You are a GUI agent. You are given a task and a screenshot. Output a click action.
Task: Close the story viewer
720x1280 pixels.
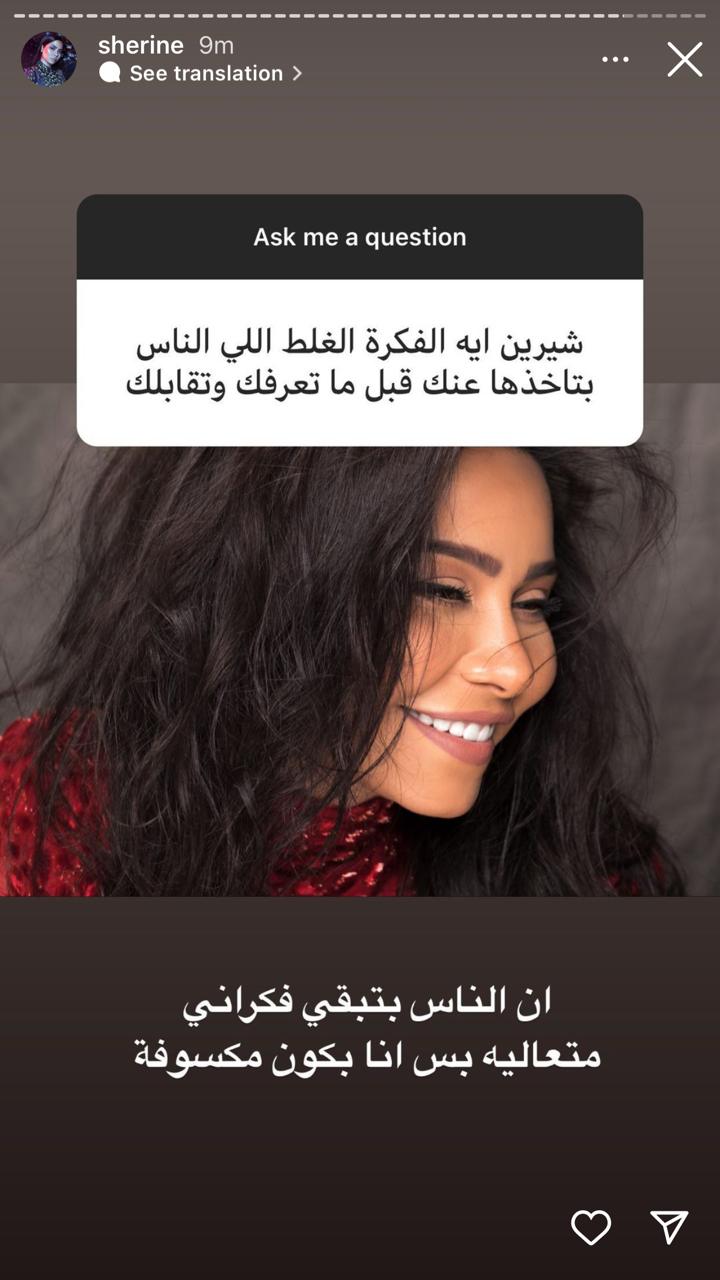coord(685,60)
